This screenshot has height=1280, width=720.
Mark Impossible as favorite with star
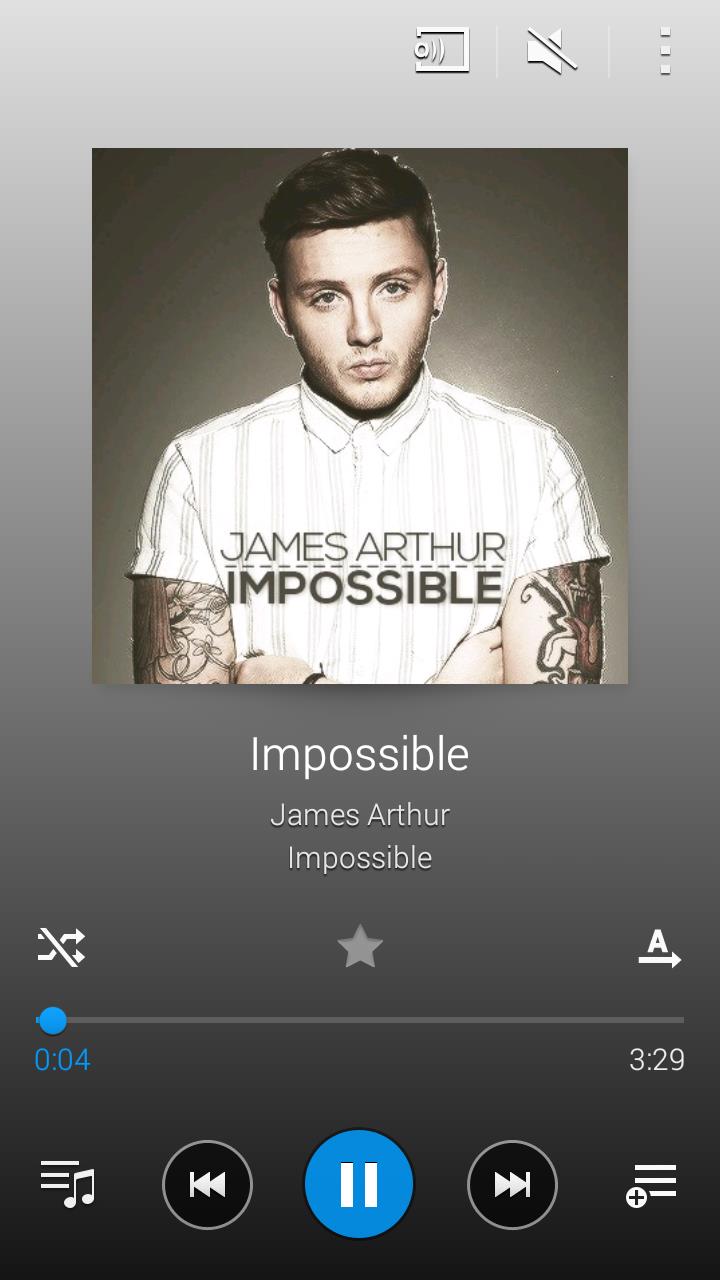[x=360, y=946]
